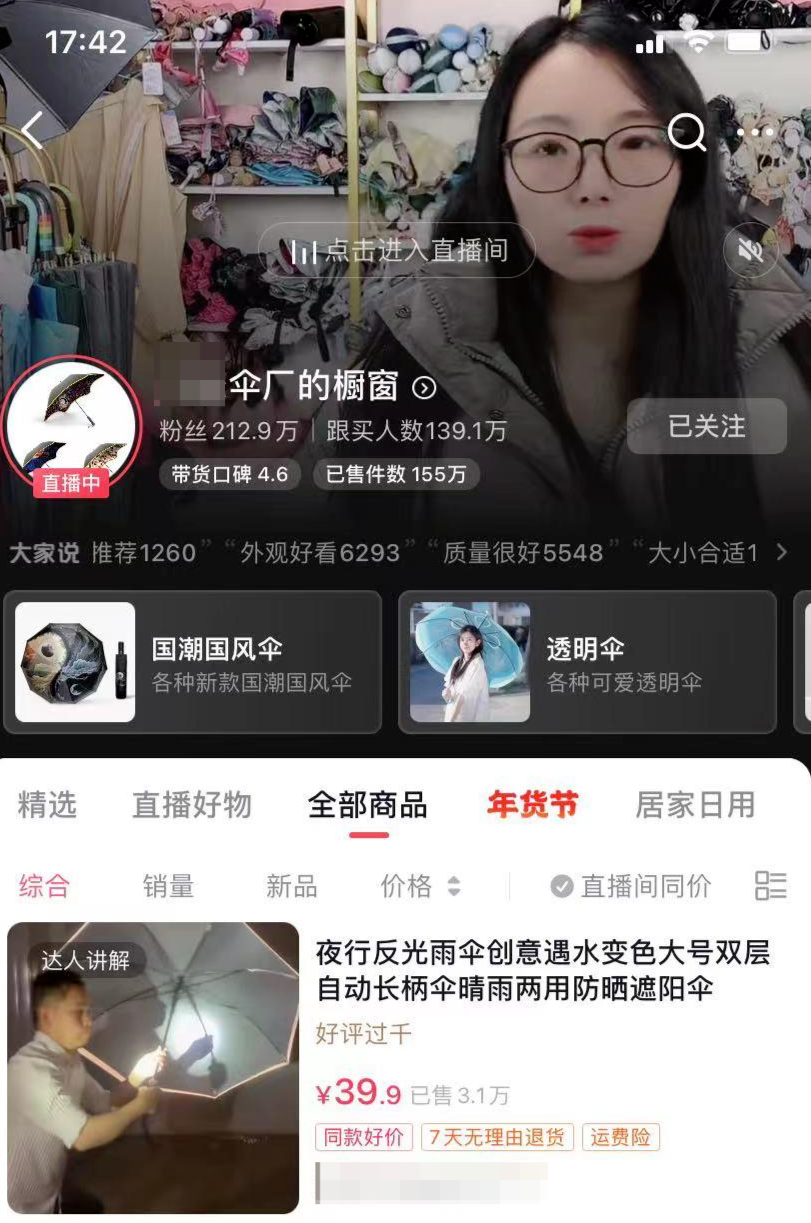Viewport: 811px width, 1223px height.
Task: Open the 国潮国风伞 category card
Action: click(193, 662)
